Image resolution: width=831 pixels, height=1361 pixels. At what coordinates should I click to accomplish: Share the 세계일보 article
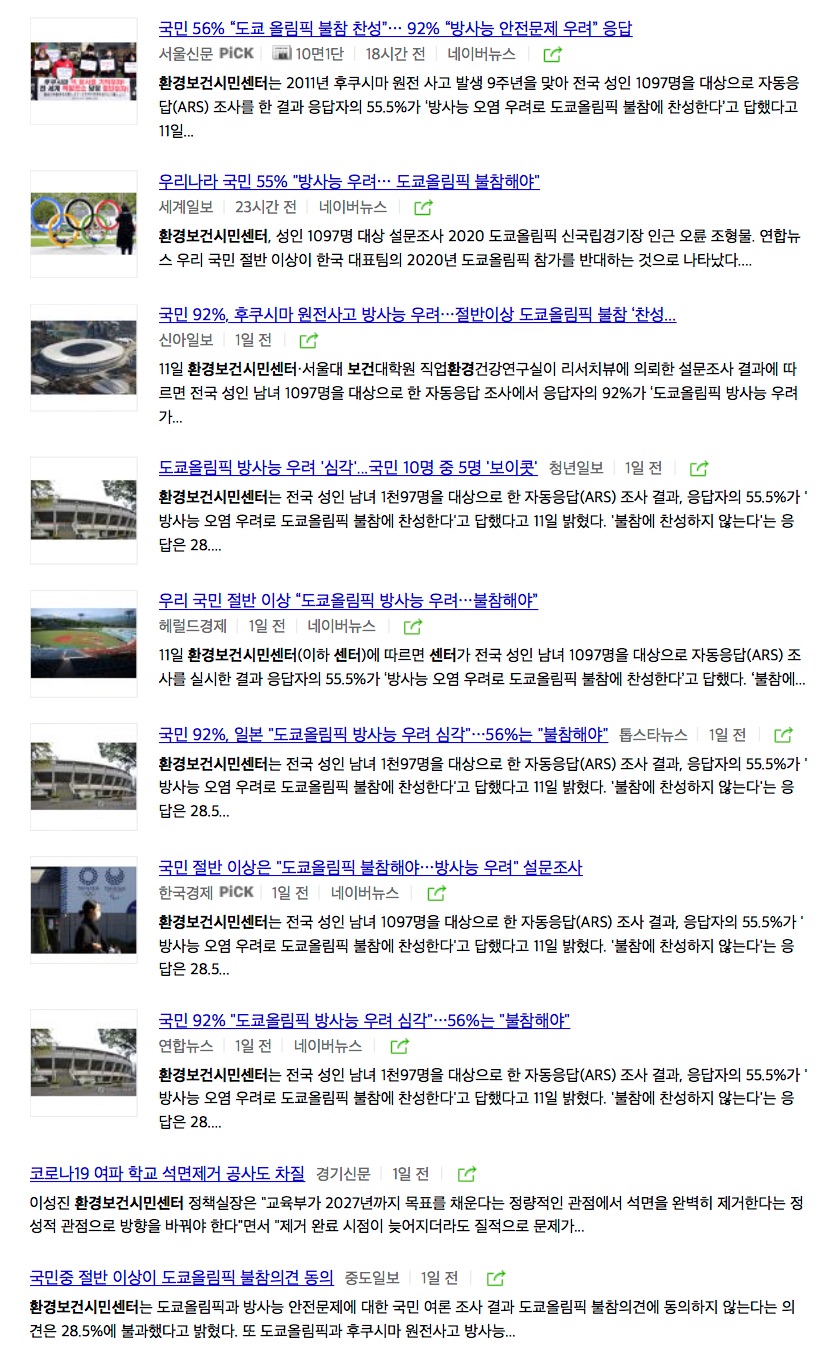tap(423, 208)
